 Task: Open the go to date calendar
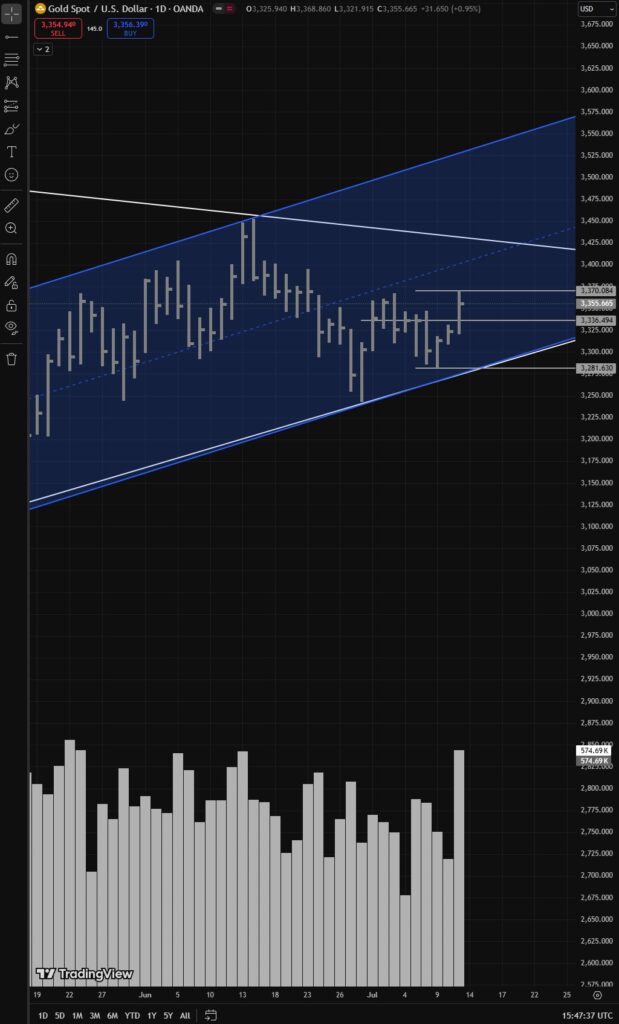coord(211,1016)
